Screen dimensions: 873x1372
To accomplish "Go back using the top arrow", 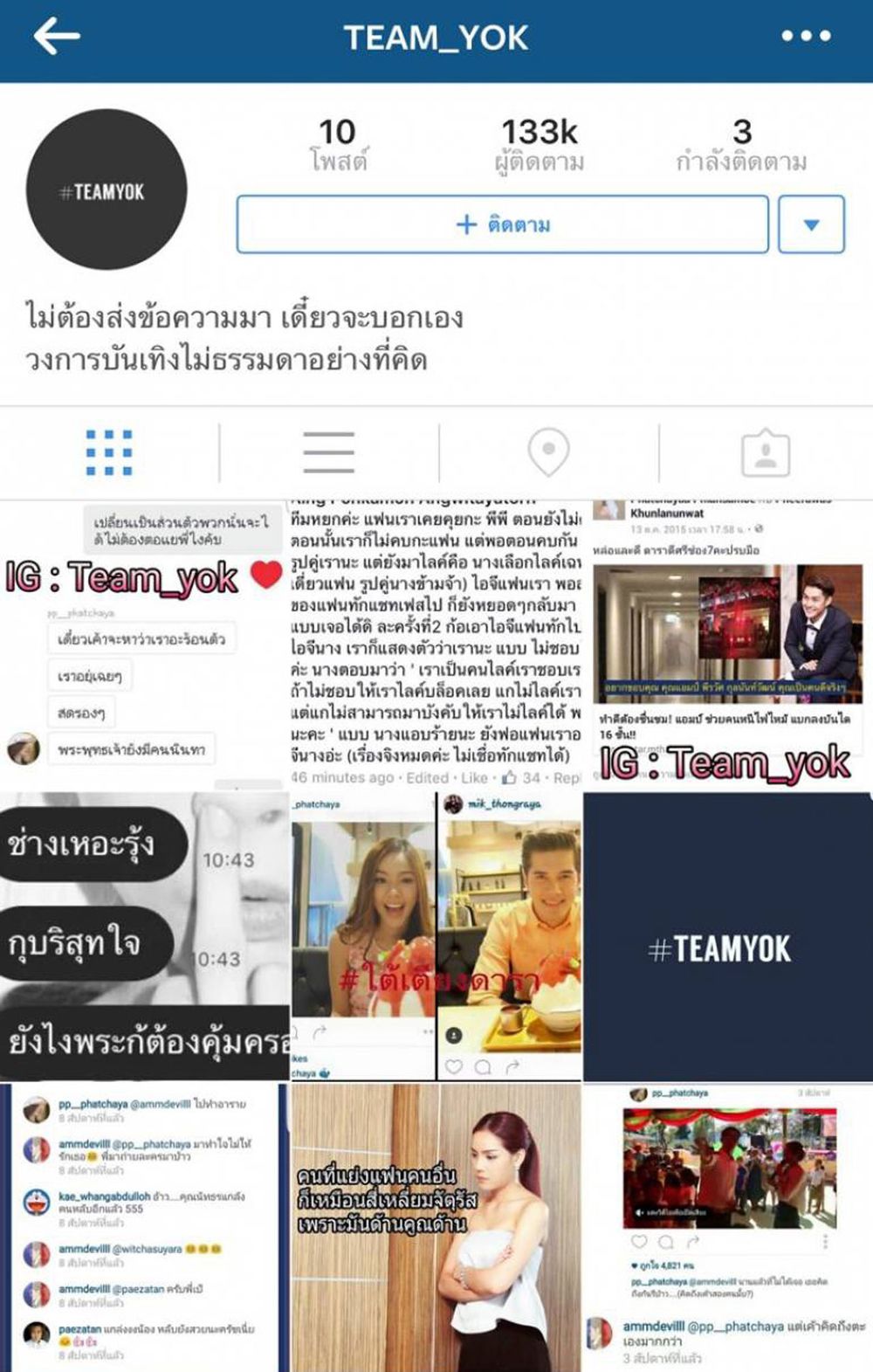I will pos(57,37).
